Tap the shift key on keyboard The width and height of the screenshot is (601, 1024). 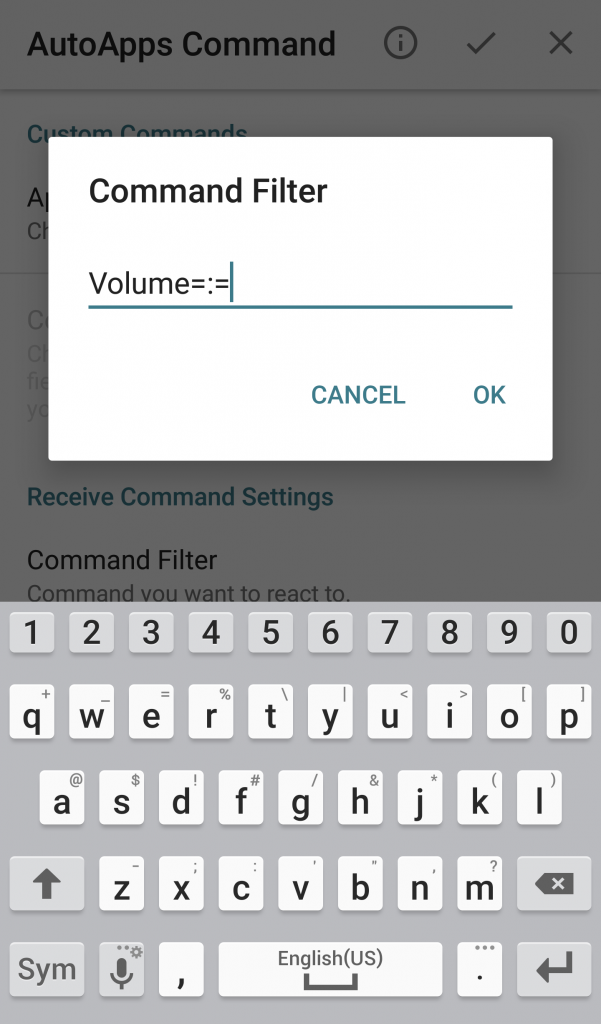coord(46,884)
